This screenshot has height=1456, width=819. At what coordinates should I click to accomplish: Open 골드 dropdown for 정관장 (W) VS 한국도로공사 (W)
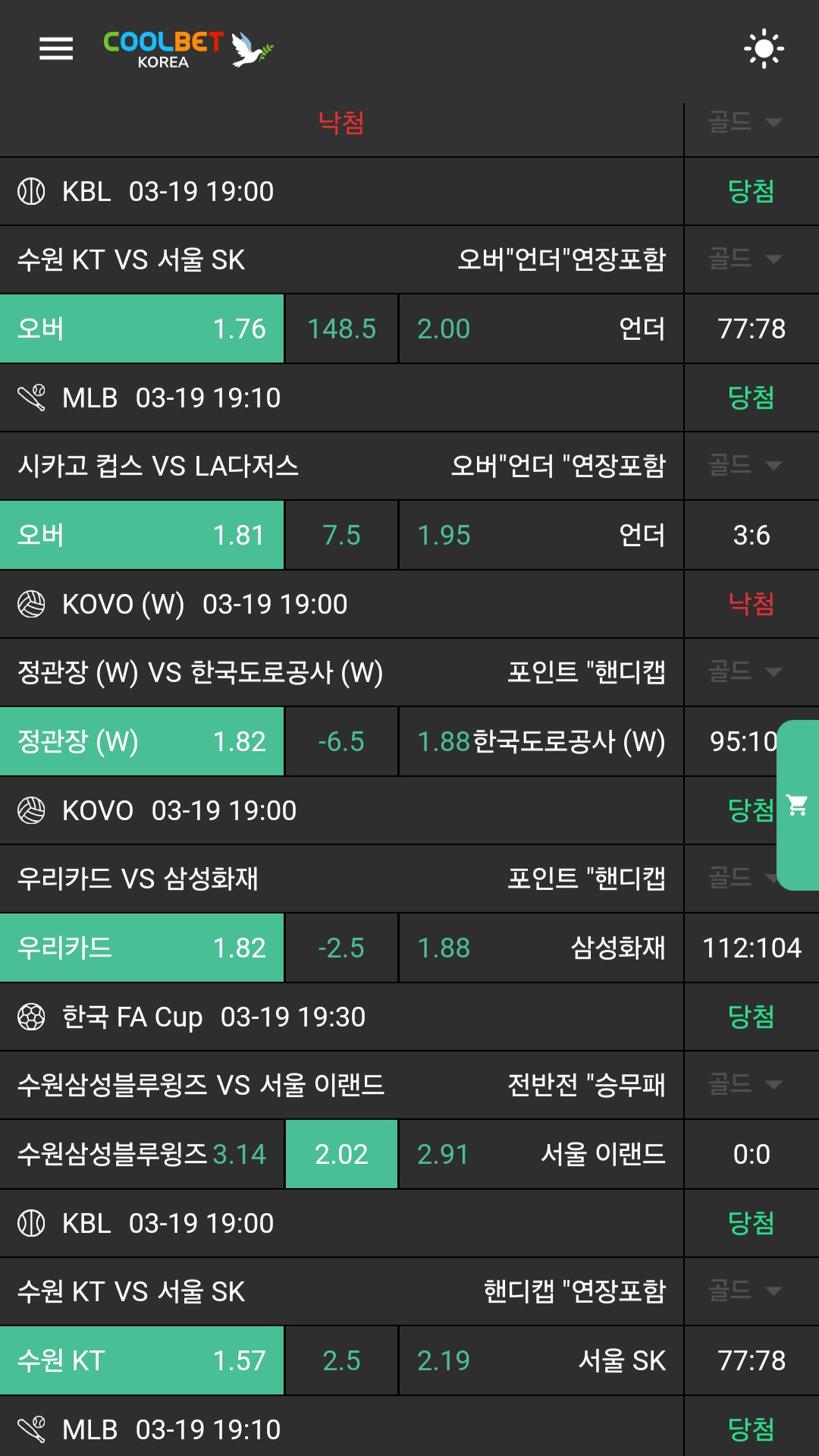click(x=745, y=671)
